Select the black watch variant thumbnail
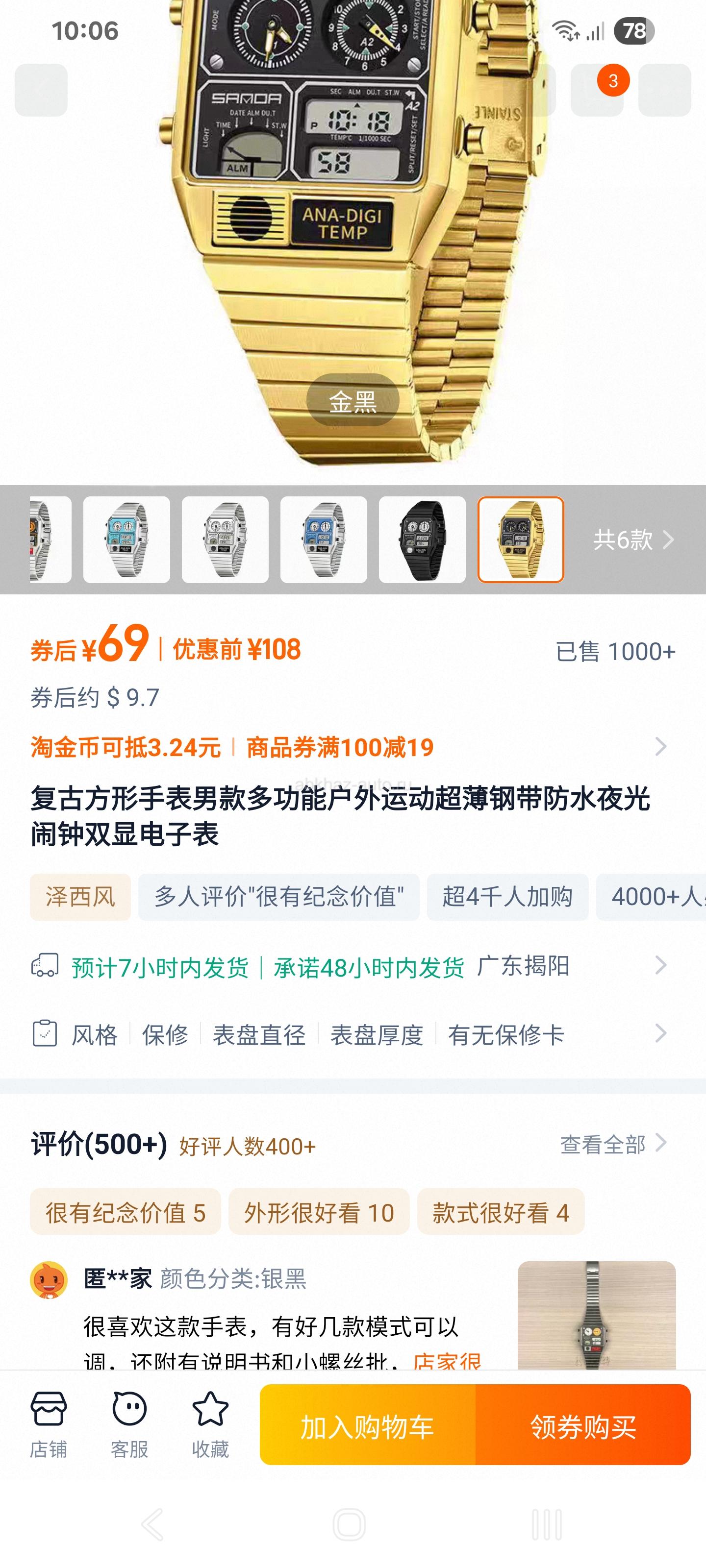The height and width of the screenshot is (1568, 706). 422,539
